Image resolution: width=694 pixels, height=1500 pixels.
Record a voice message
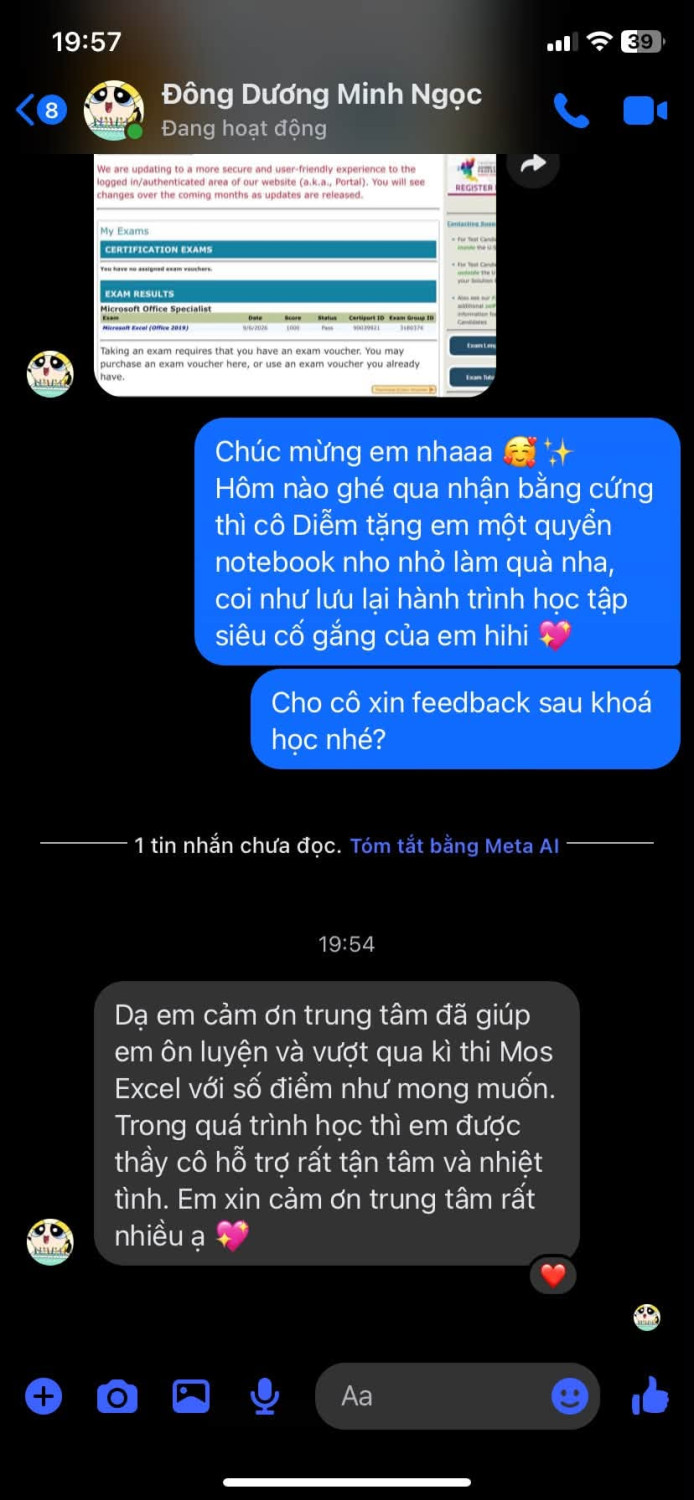tap(264, 1396)
